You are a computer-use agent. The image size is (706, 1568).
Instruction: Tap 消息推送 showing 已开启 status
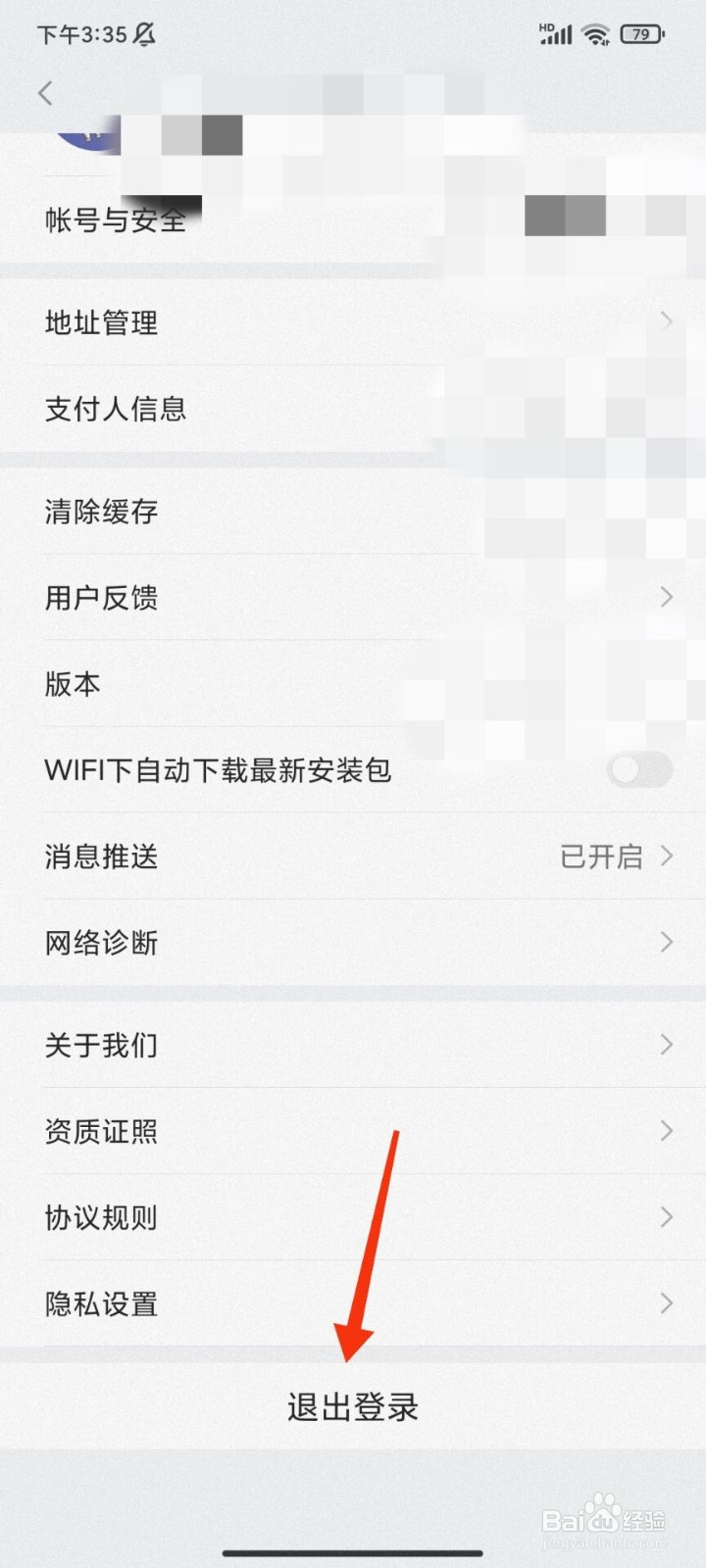click(x=353, y=857)
